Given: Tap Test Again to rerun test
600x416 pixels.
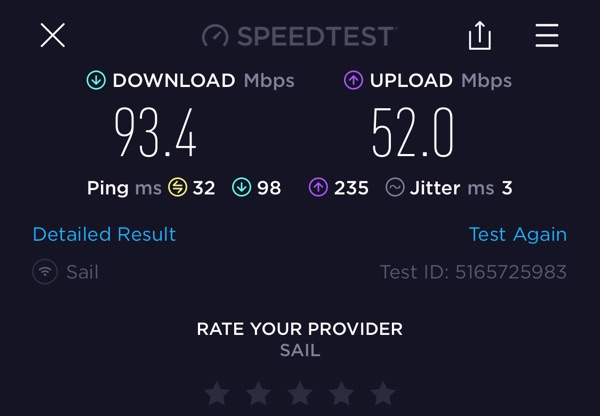Looking at the screenshot, I should coord(517,234).
